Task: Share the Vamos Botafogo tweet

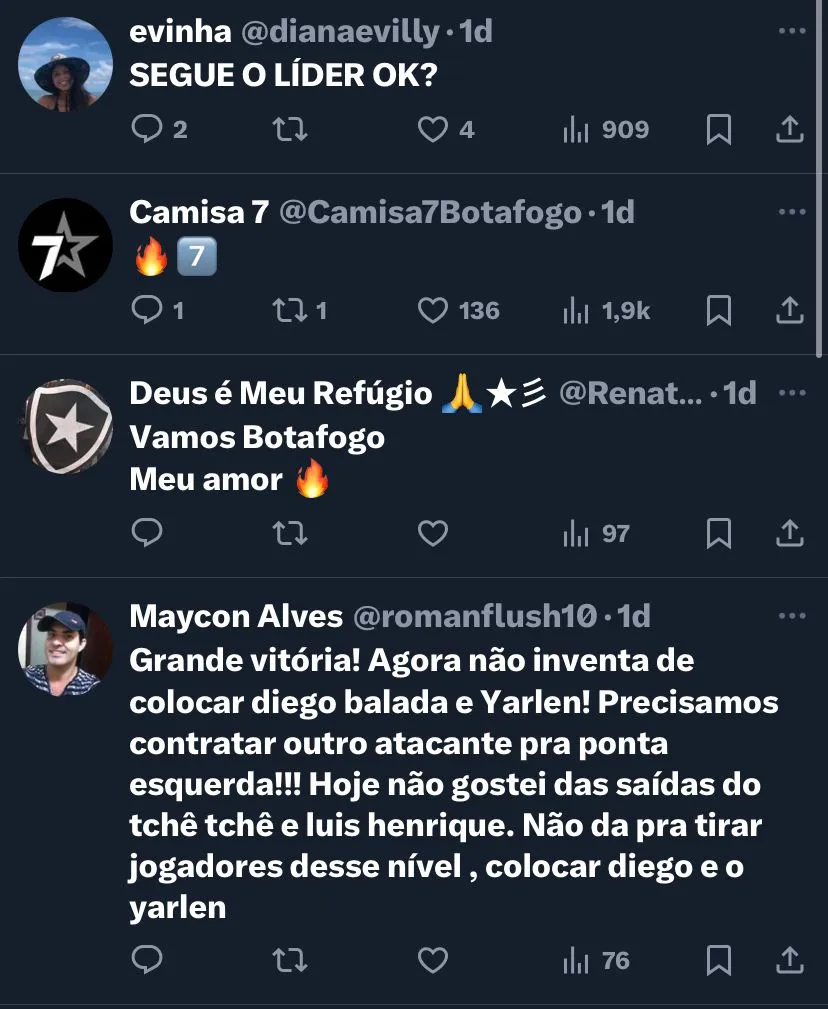Action: [790, 534]
